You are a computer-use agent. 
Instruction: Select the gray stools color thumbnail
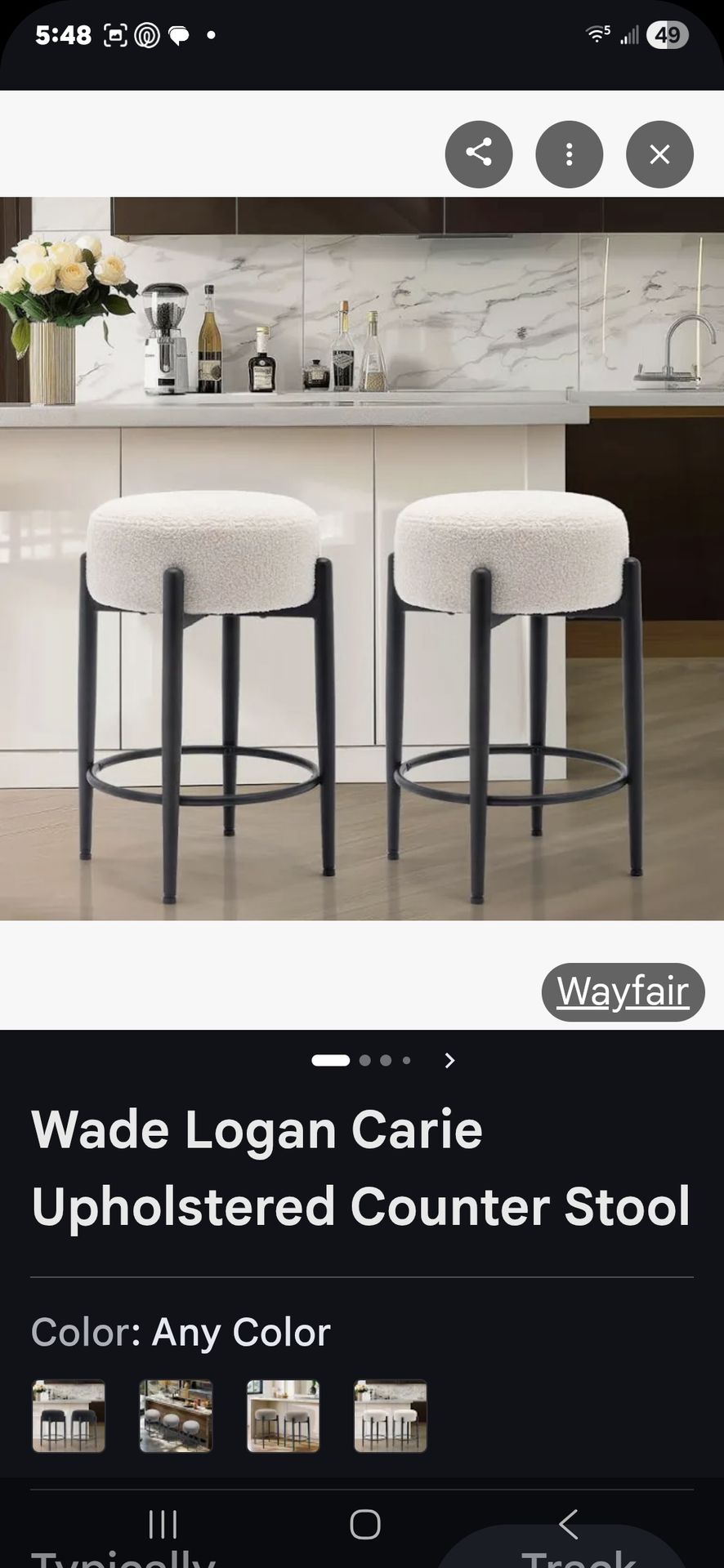[283, 1416]
